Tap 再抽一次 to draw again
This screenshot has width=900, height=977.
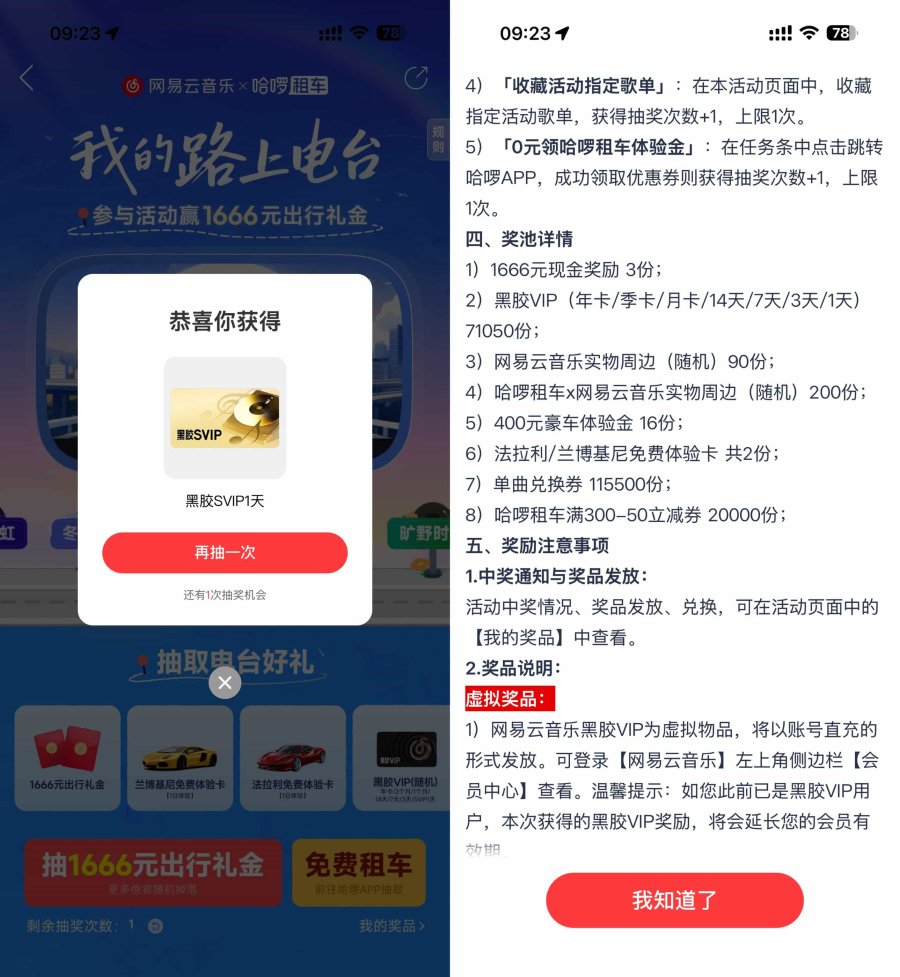tap(225, 553)
